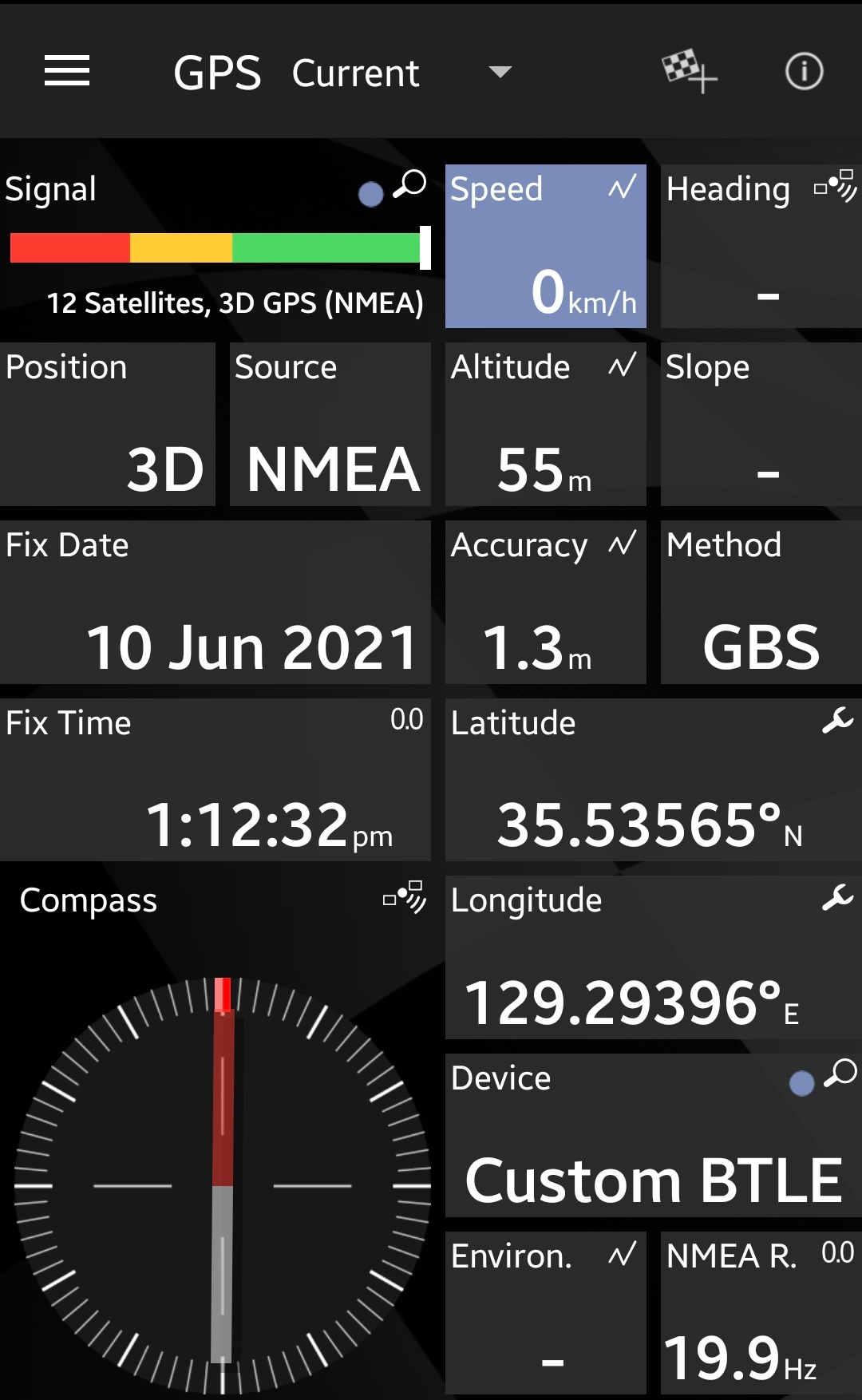The width and height of the screenshot is (862, 1400).
Task: Open the info icon in the top bar
Action: pyautogui.click(x=804, y=71)
